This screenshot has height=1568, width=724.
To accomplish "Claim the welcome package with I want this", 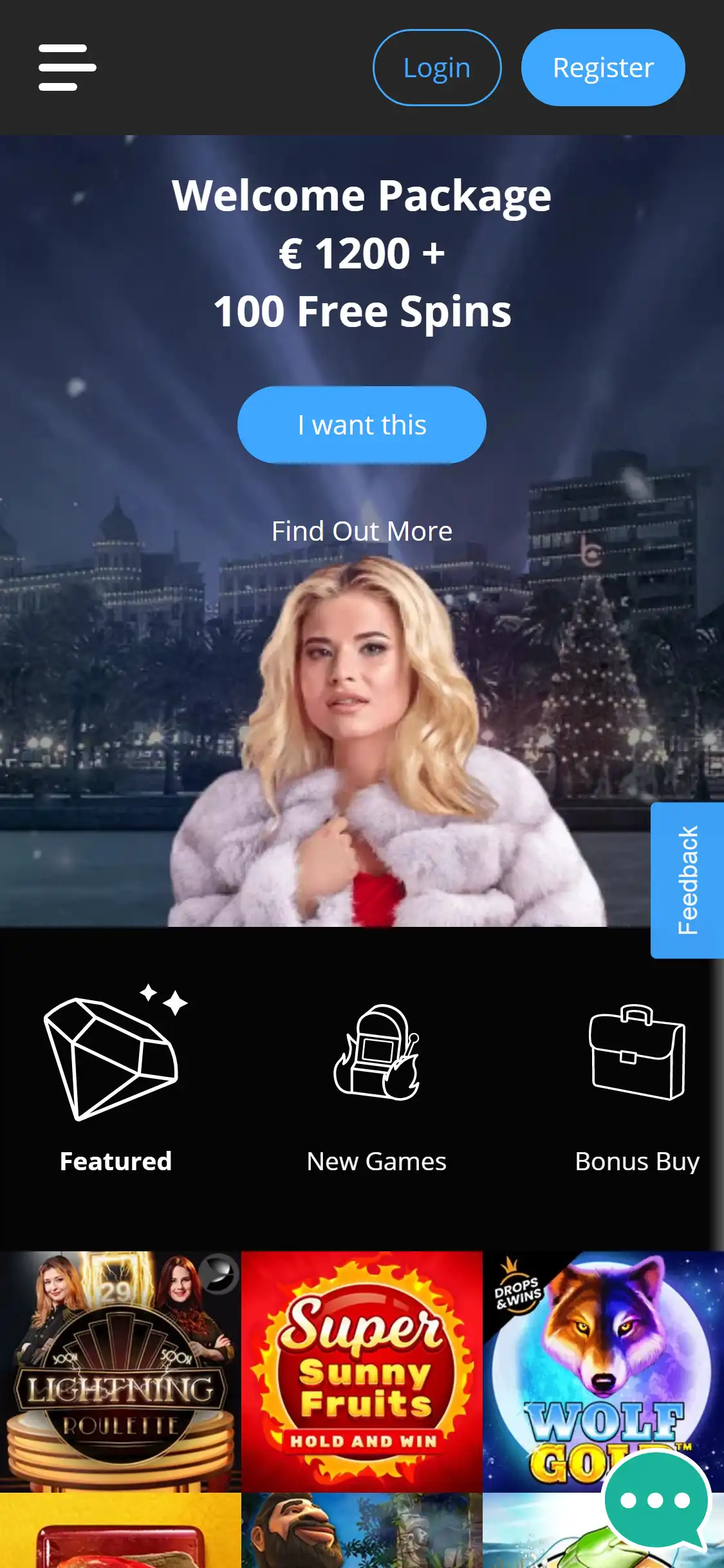I will tap(362, 425).
